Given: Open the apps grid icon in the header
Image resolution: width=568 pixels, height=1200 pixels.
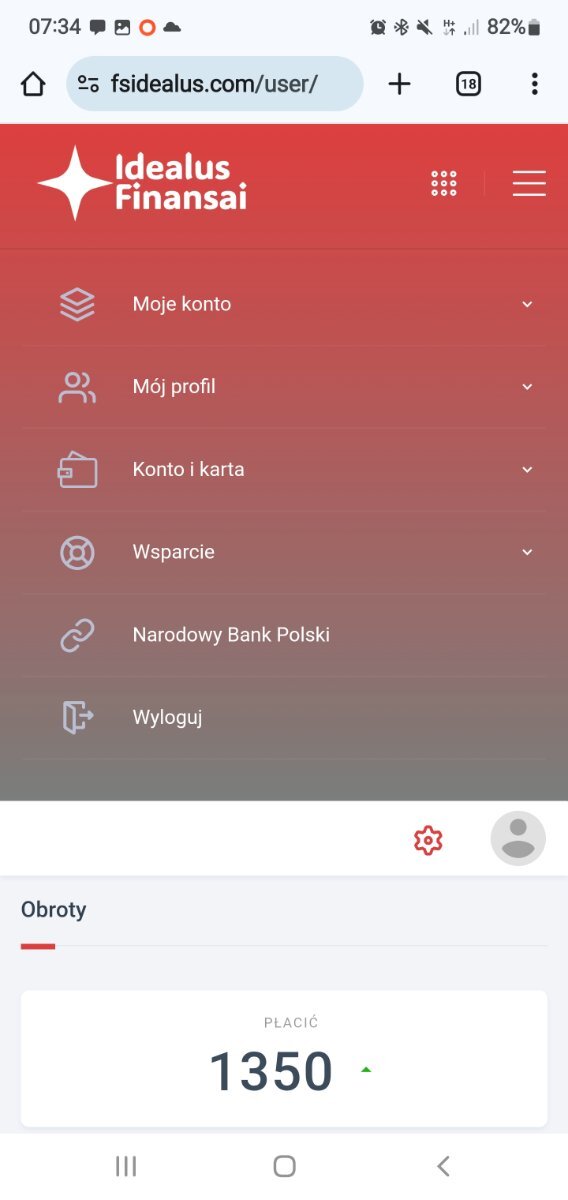Looking at the screenshot, I should 444,183.
